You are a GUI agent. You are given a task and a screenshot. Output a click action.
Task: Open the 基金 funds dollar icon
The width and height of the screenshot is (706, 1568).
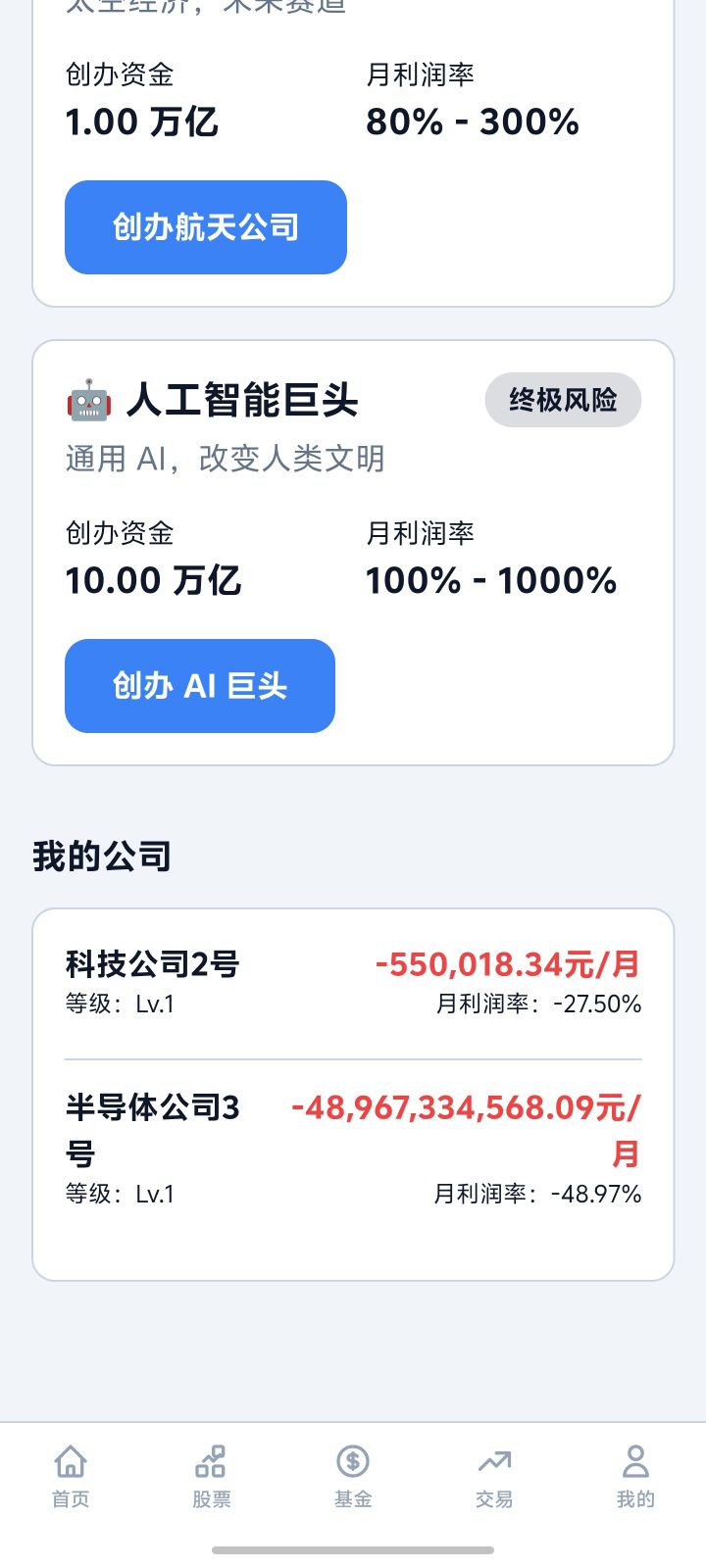coord(353,1460)
